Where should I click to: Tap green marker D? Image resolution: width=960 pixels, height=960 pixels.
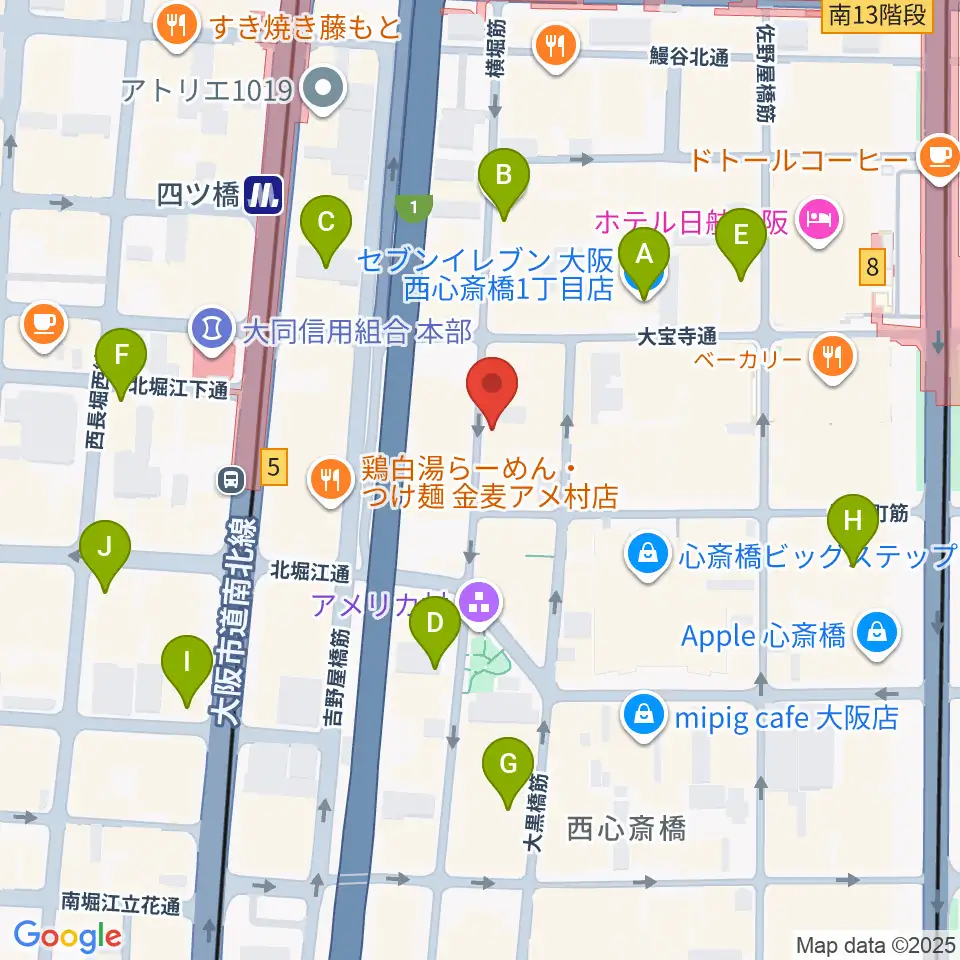435,630
